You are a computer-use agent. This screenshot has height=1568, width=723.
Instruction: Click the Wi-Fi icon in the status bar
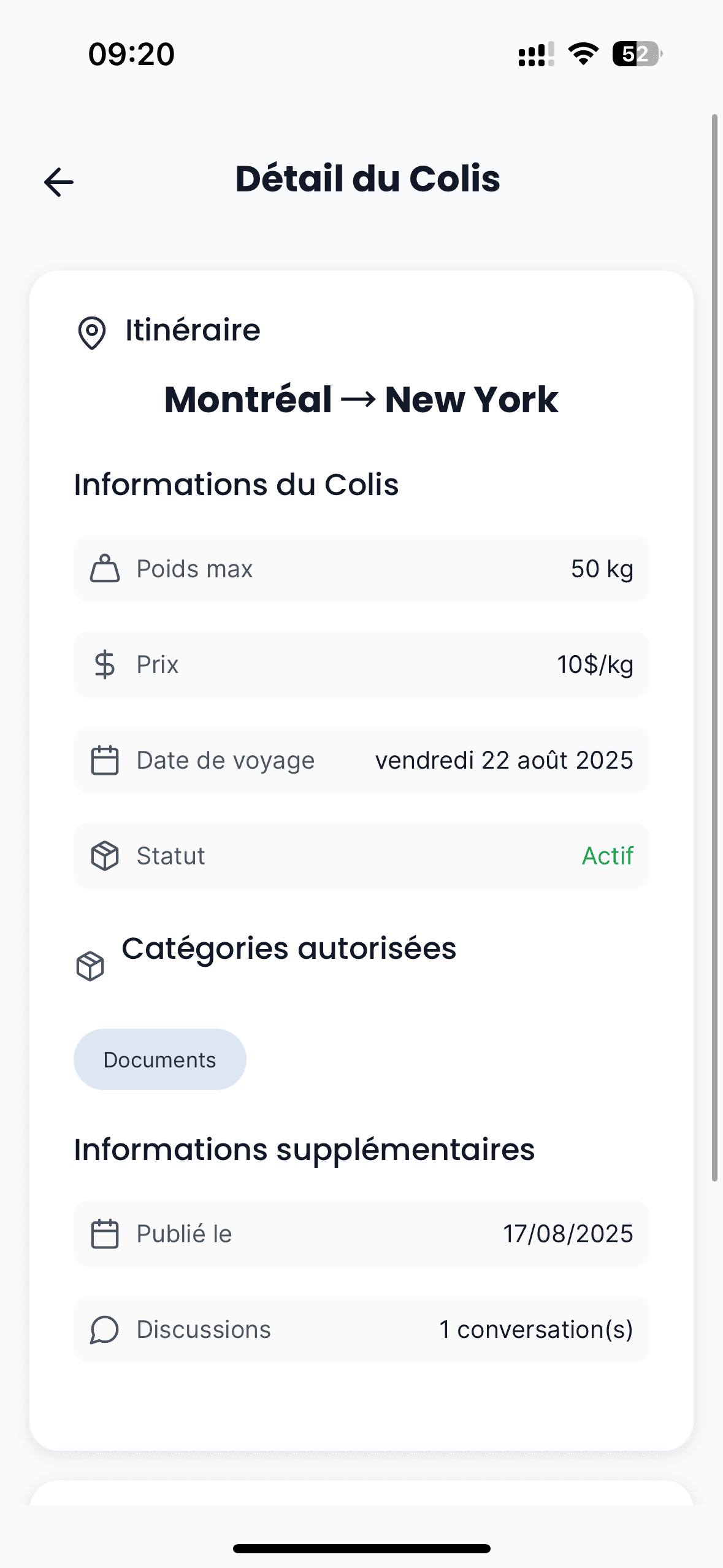582,55
